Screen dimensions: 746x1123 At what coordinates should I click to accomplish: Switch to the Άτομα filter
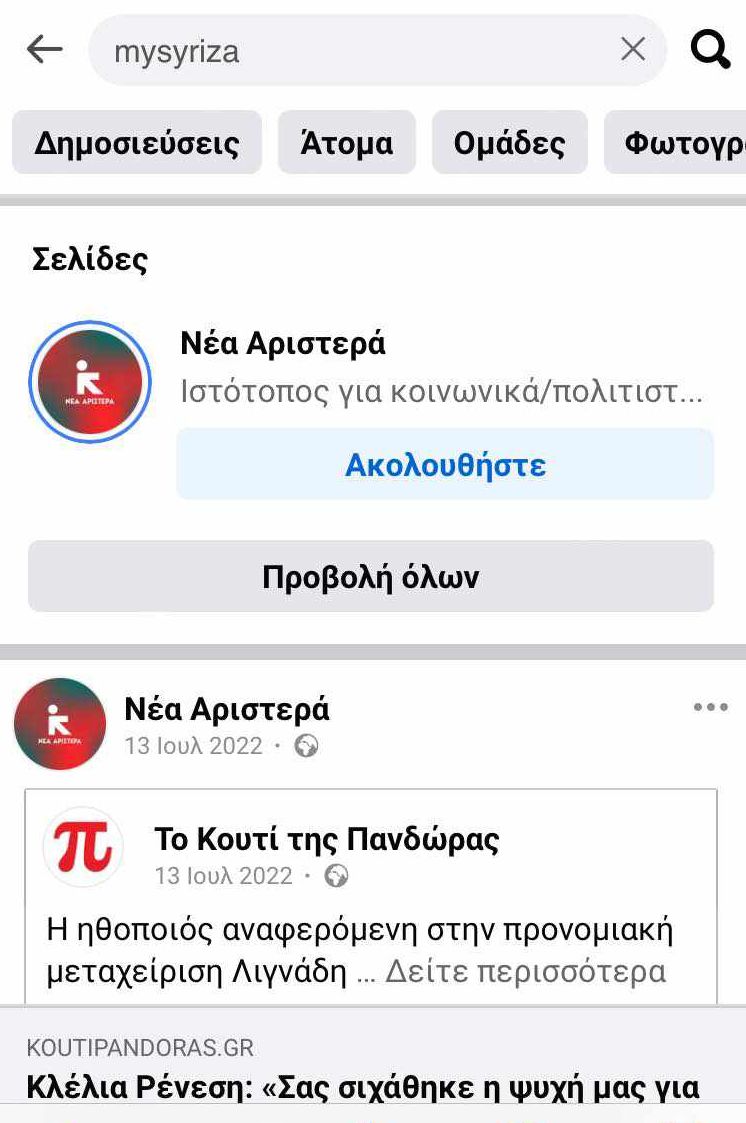click(346, 143)
